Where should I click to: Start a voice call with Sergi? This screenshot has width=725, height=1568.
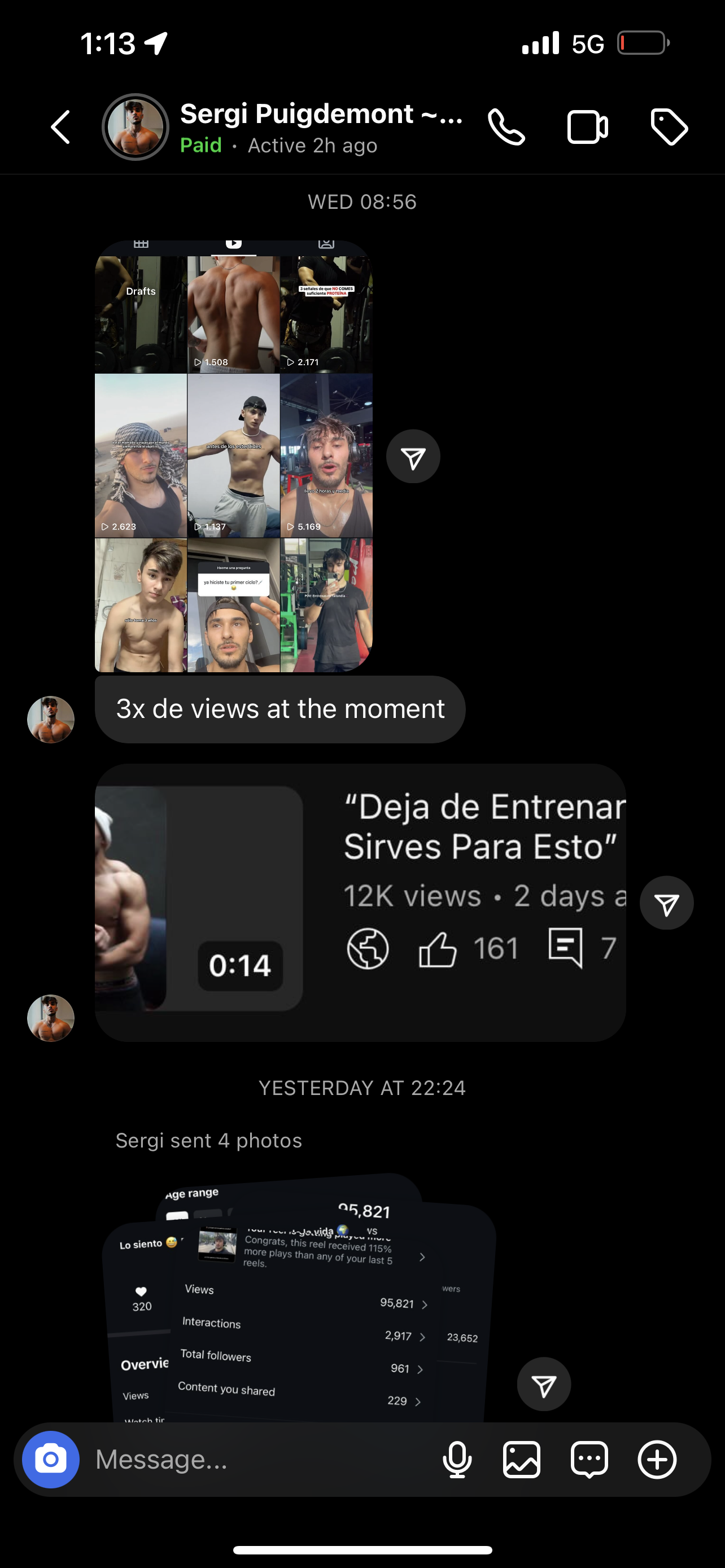506,127
